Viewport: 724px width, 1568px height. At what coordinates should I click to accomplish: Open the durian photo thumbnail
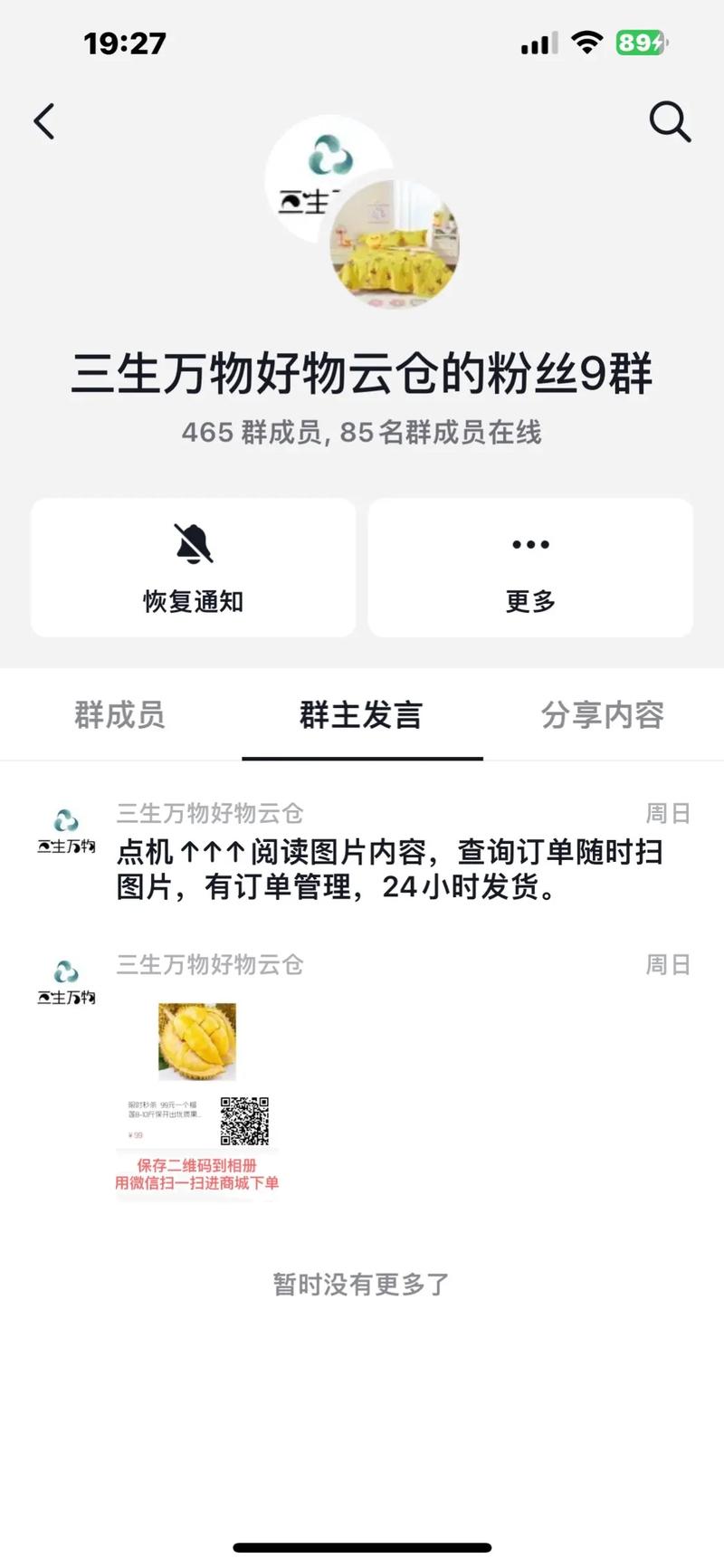click(197, 1041)
